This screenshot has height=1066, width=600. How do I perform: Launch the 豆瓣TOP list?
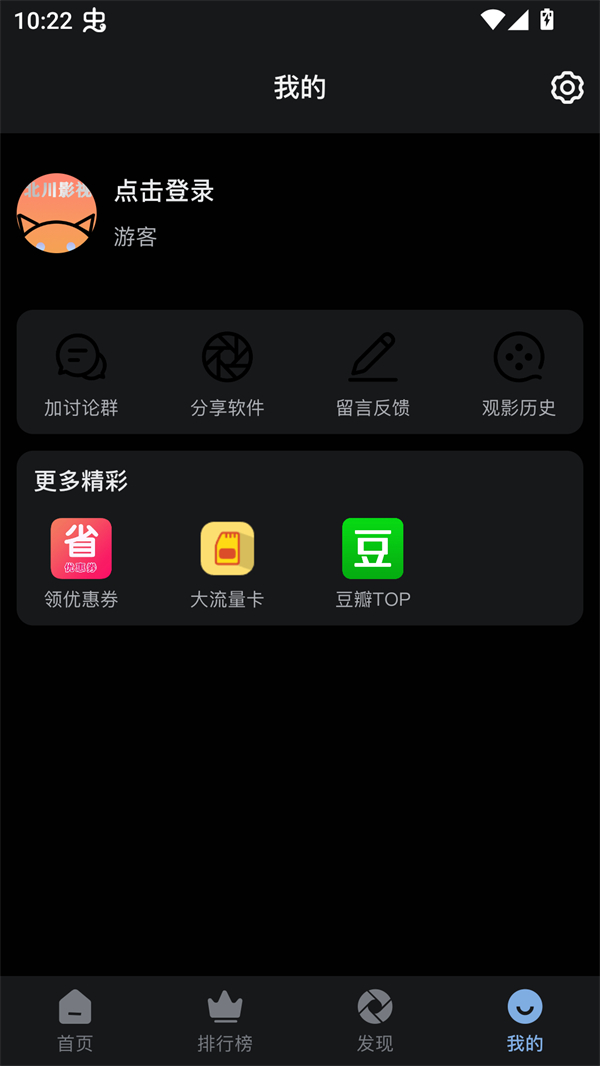[x=373, y=563]
